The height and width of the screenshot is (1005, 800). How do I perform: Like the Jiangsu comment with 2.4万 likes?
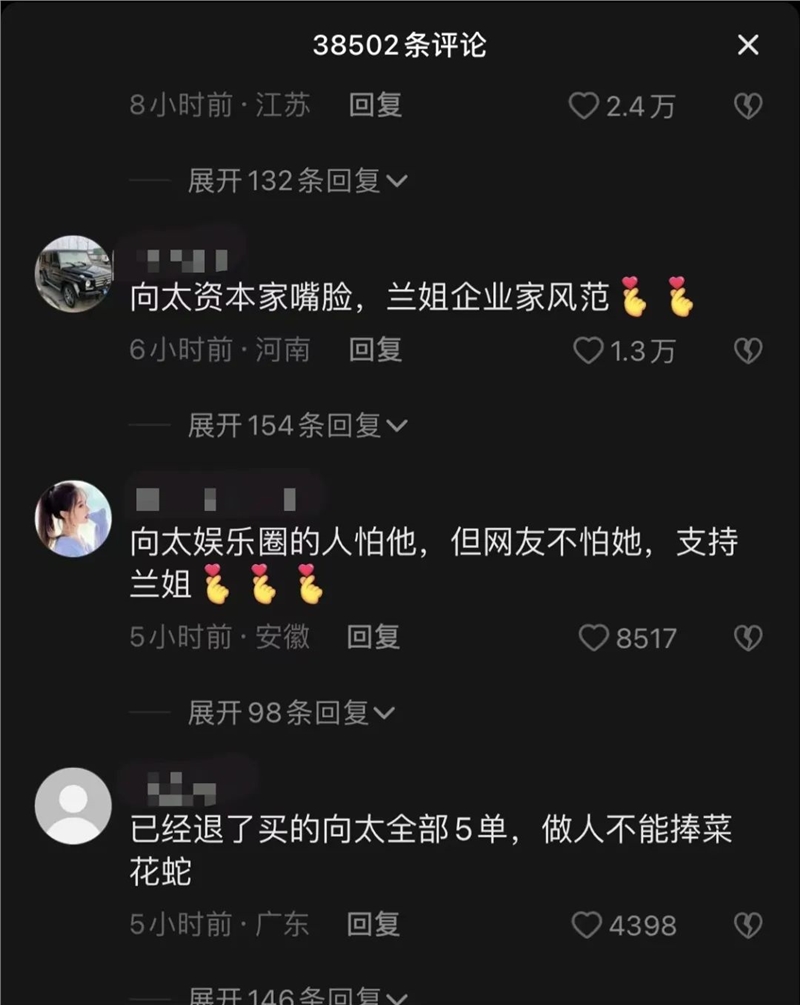point(584,106)
